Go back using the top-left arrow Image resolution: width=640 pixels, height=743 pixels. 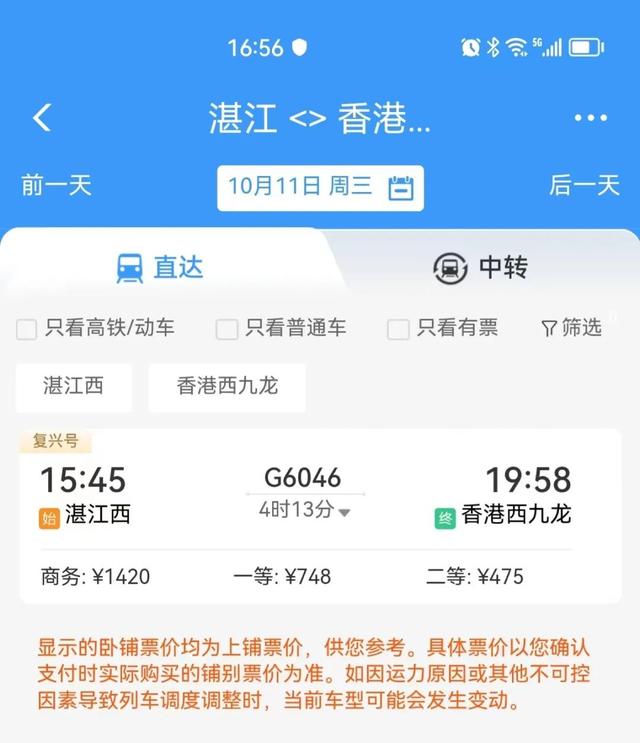(42, 117)
